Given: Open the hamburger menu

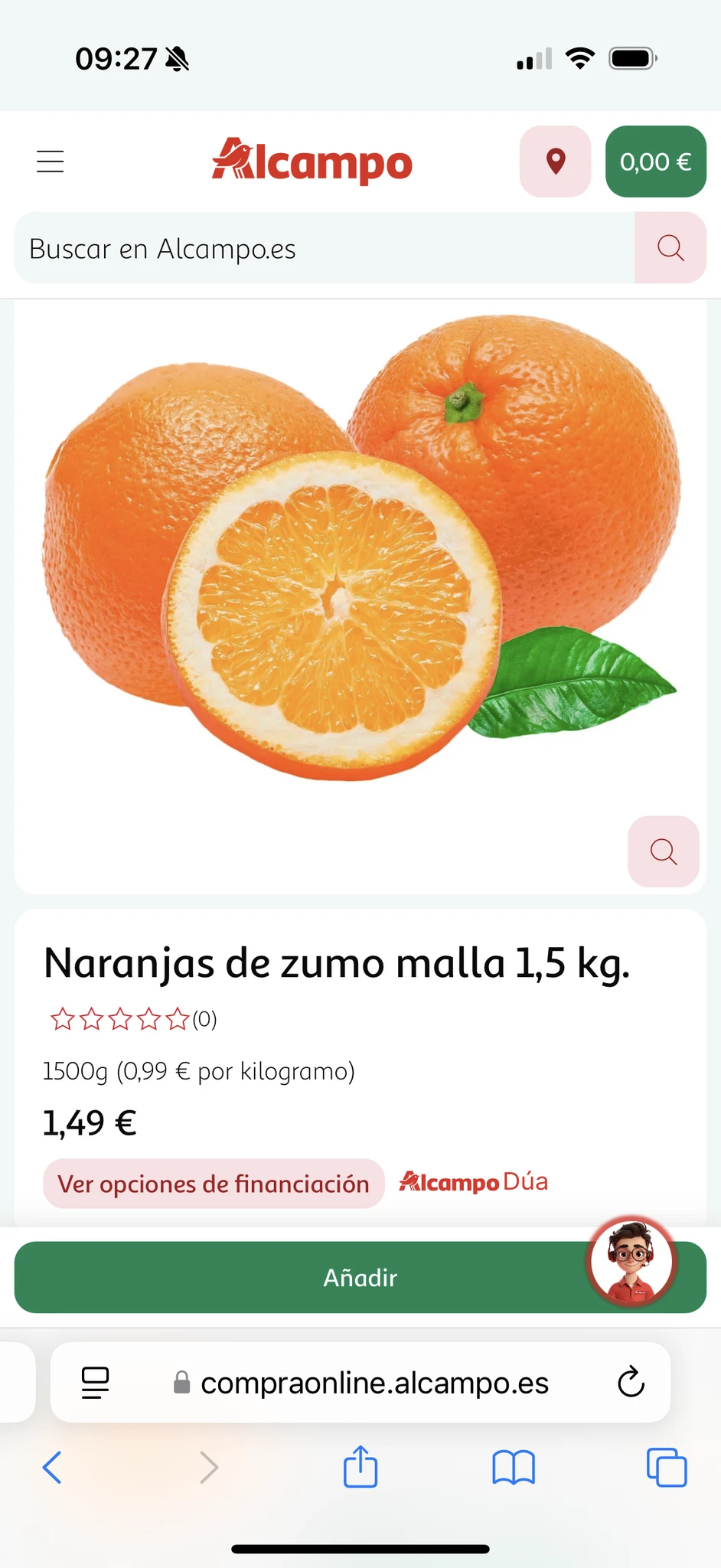Looking at the screenshot, I should [x=51, y=162].
